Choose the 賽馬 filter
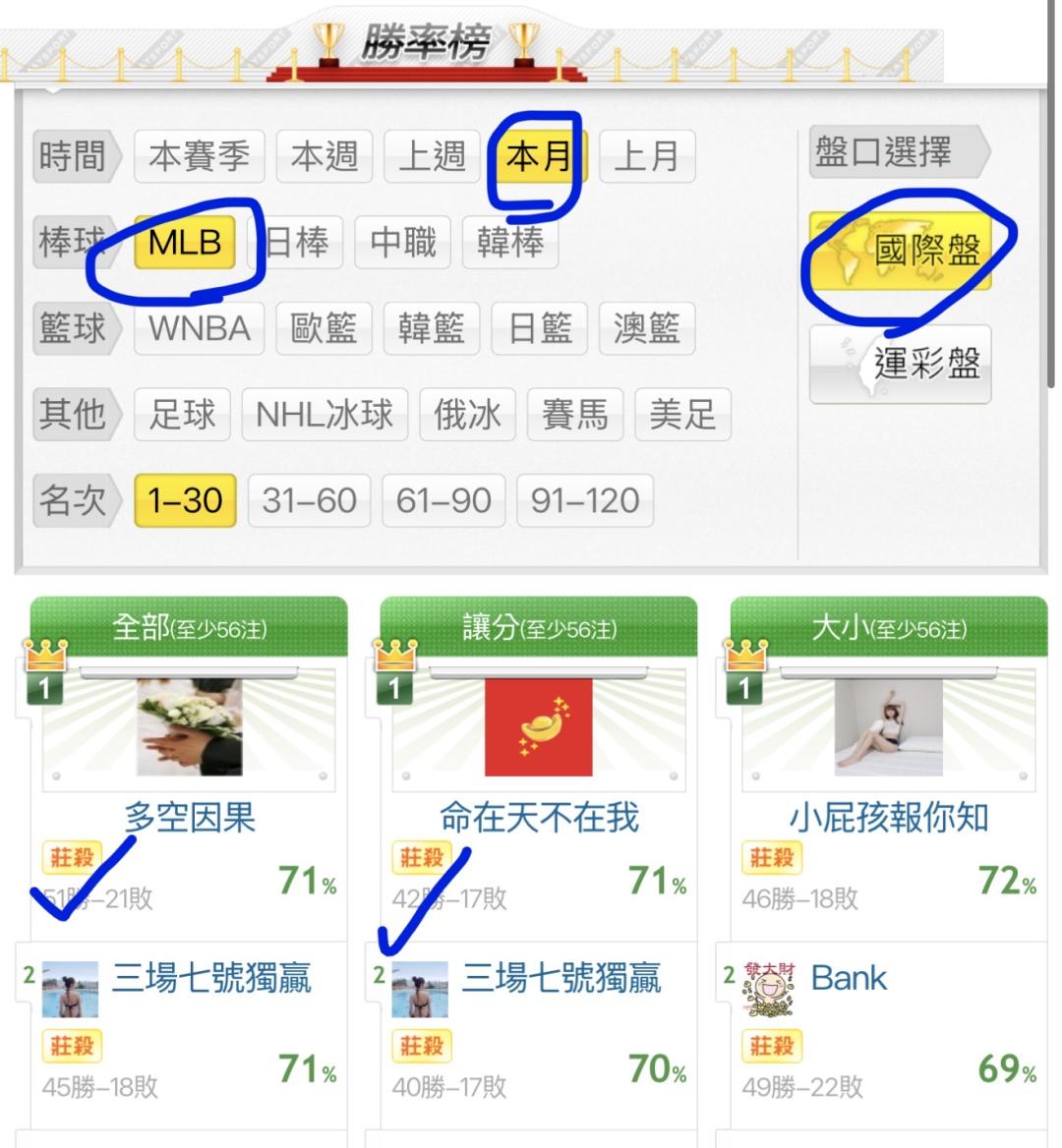This screenshot has width=1062, height=1148. (575, 415)
